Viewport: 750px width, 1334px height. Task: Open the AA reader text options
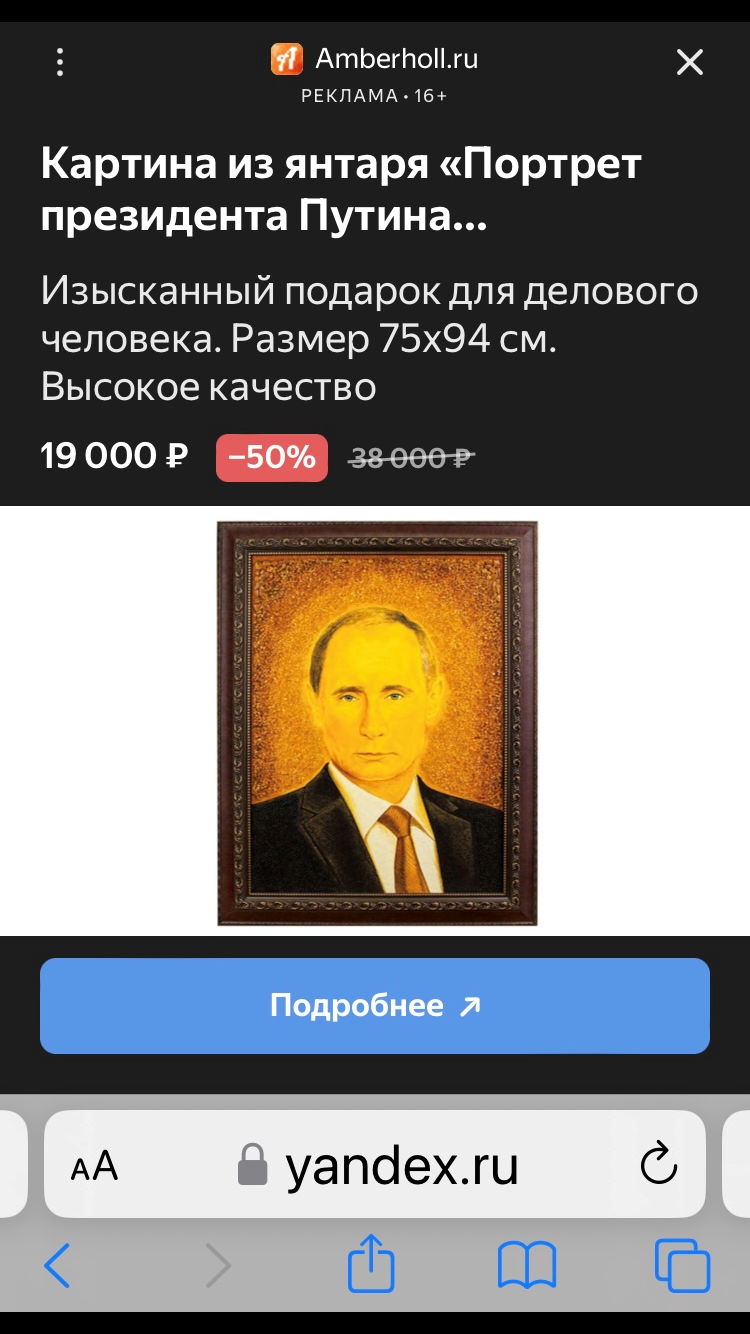(x=94, y=1166)
